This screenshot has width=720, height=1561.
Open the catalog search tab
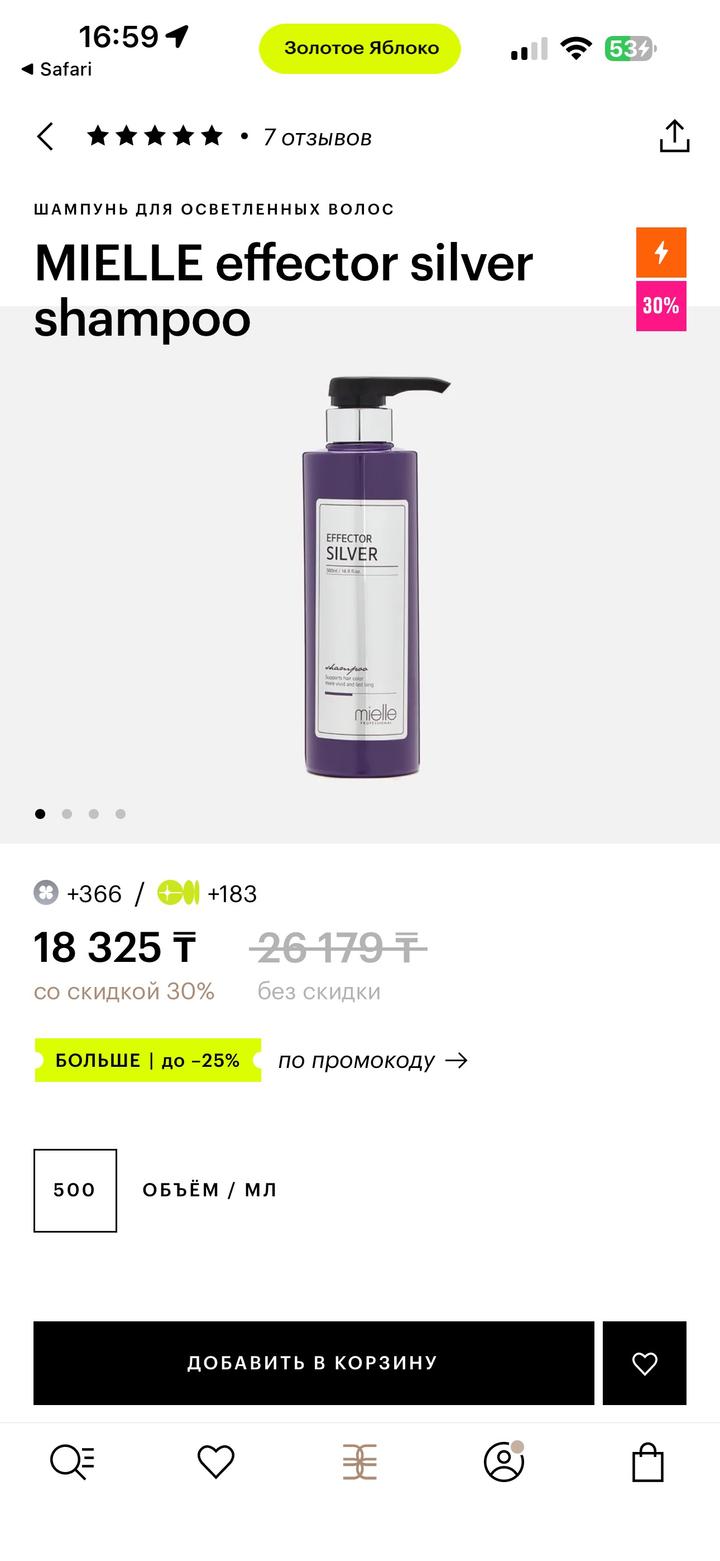(72, 1462)
